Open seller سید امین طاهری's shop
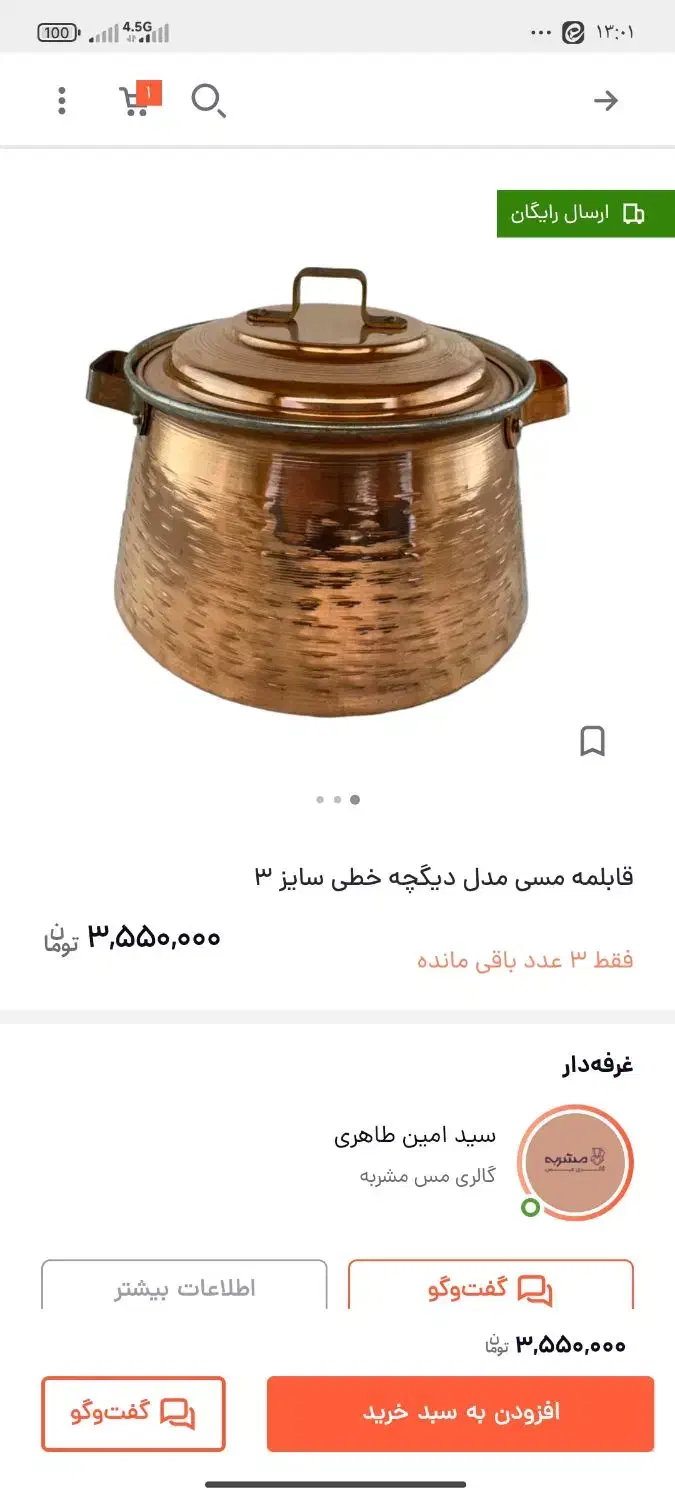The width and height of the screenshot is (675, 1500). [x=414, y=1137]
